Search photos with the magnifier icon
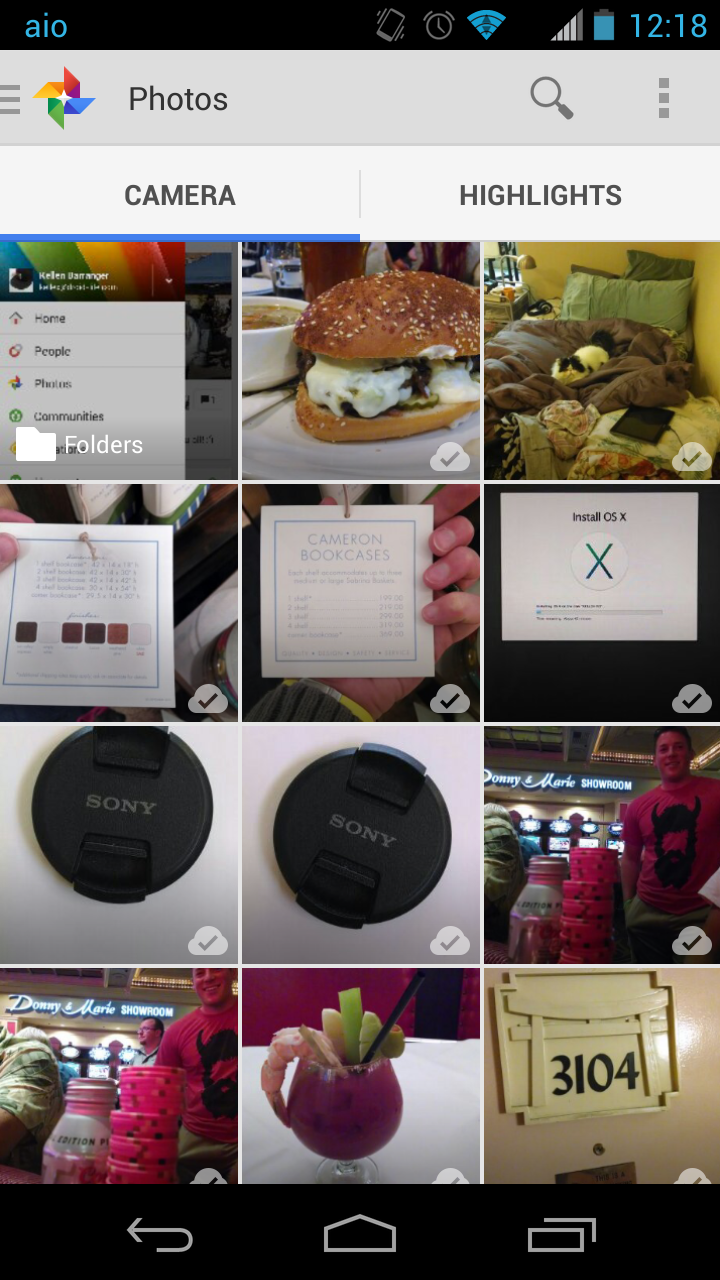Image resolution: width=720 pixels, height=1280 pixels. (x=551, y=98)
